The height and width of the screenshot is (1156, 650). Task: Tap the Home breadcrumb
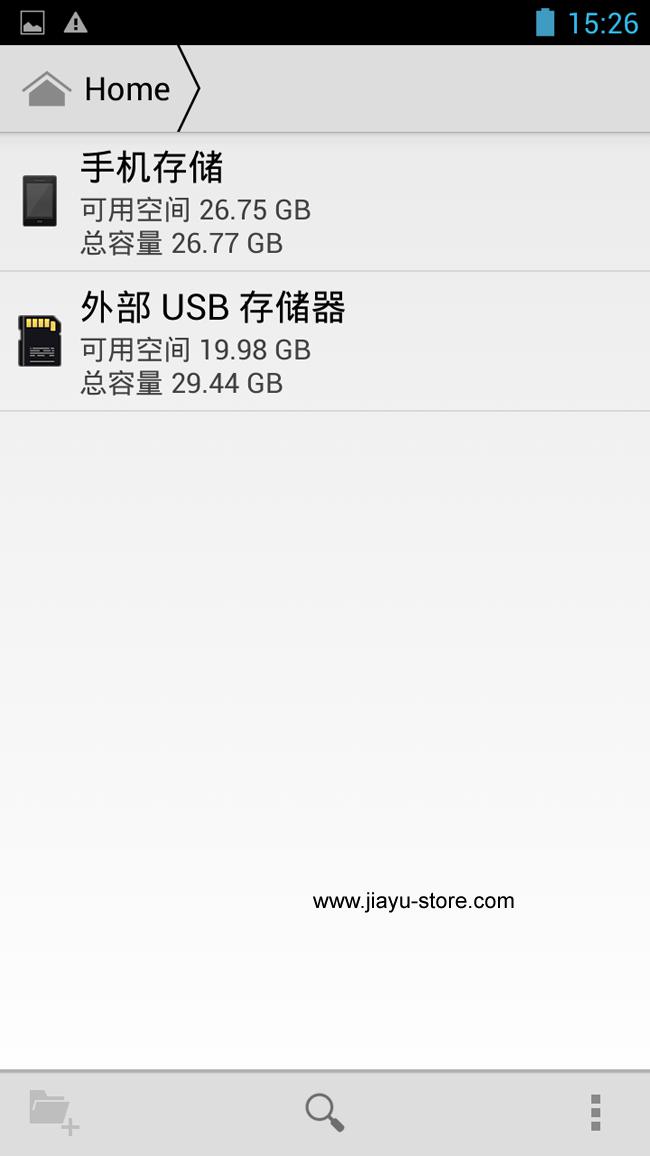98,89
